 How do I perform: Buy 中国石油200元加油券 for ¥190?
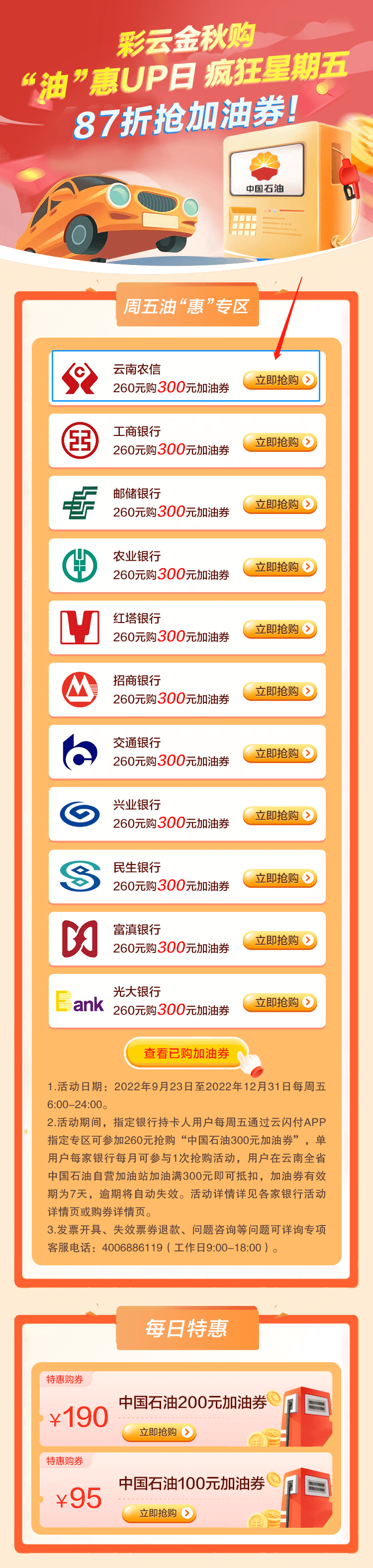coord(159,1432)
